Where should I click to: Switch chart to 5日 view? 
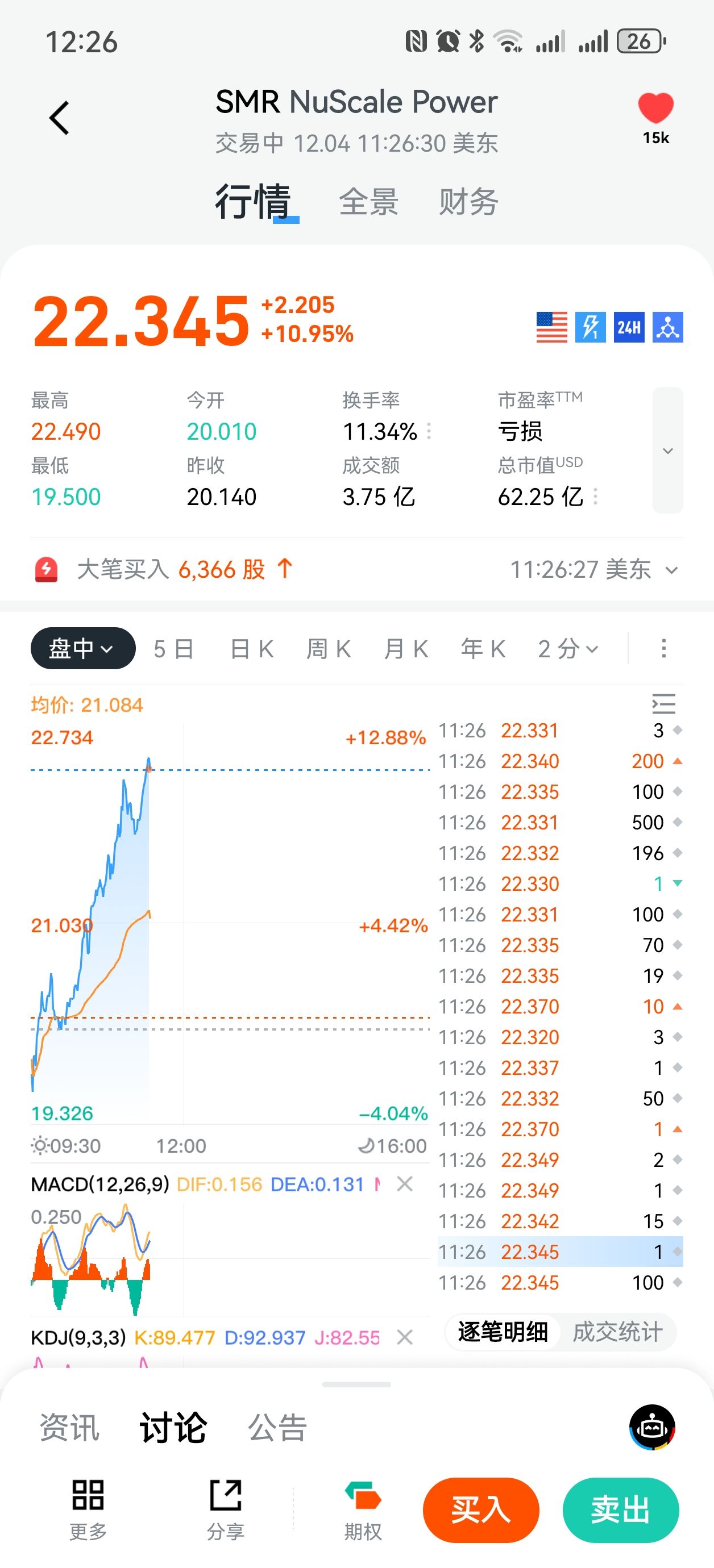pos(173,649)
